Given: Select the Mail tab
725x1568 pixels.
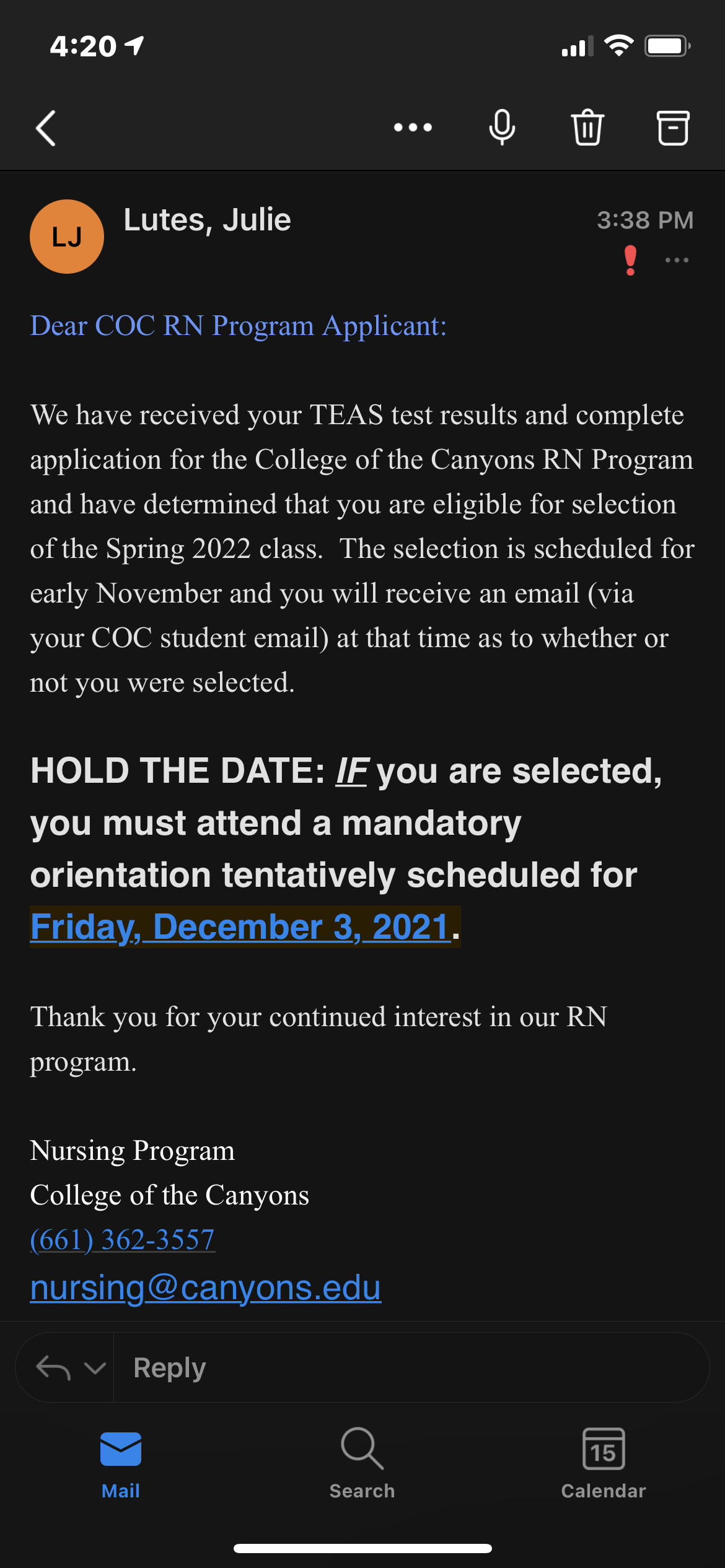Looking at the screenshot, I should pos(121,1463).
